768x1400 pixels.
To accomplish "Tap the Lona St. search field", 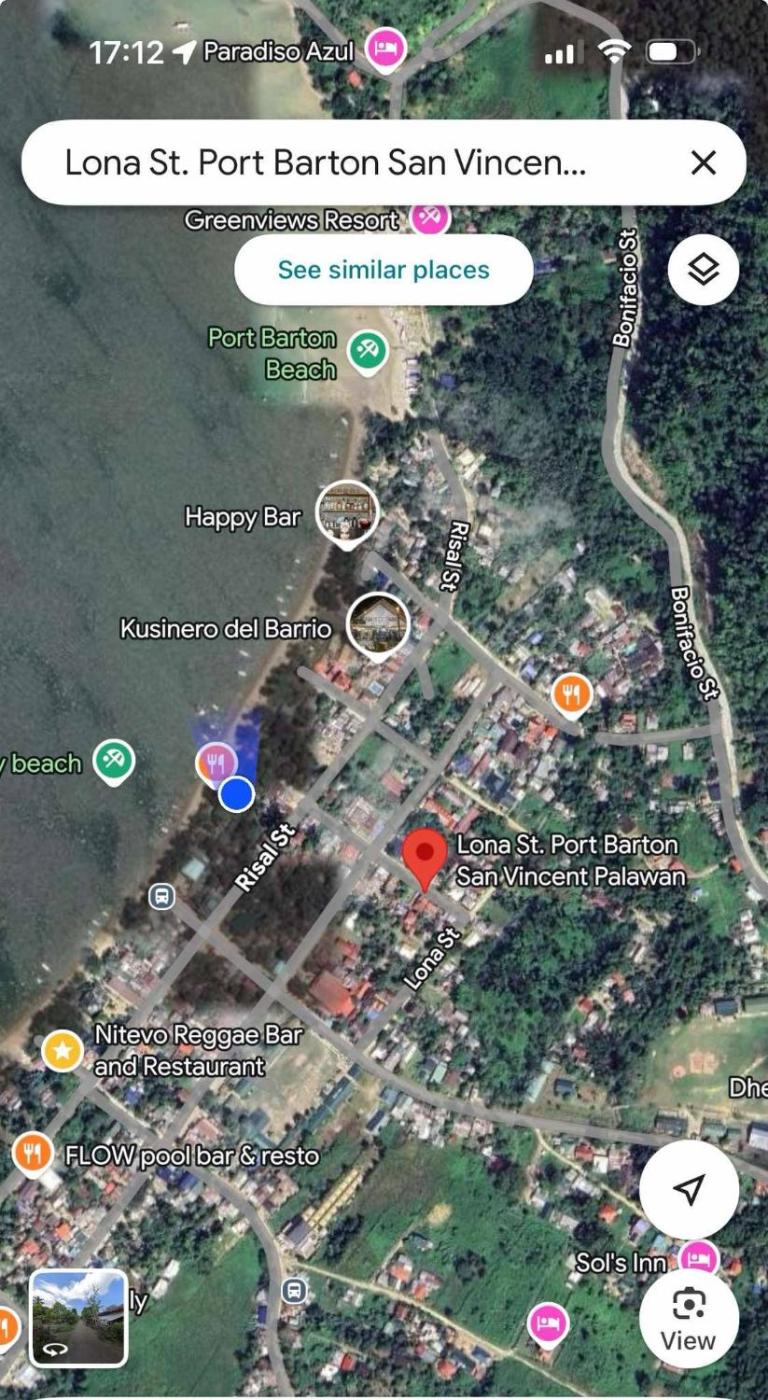I will tap(325, 163).
